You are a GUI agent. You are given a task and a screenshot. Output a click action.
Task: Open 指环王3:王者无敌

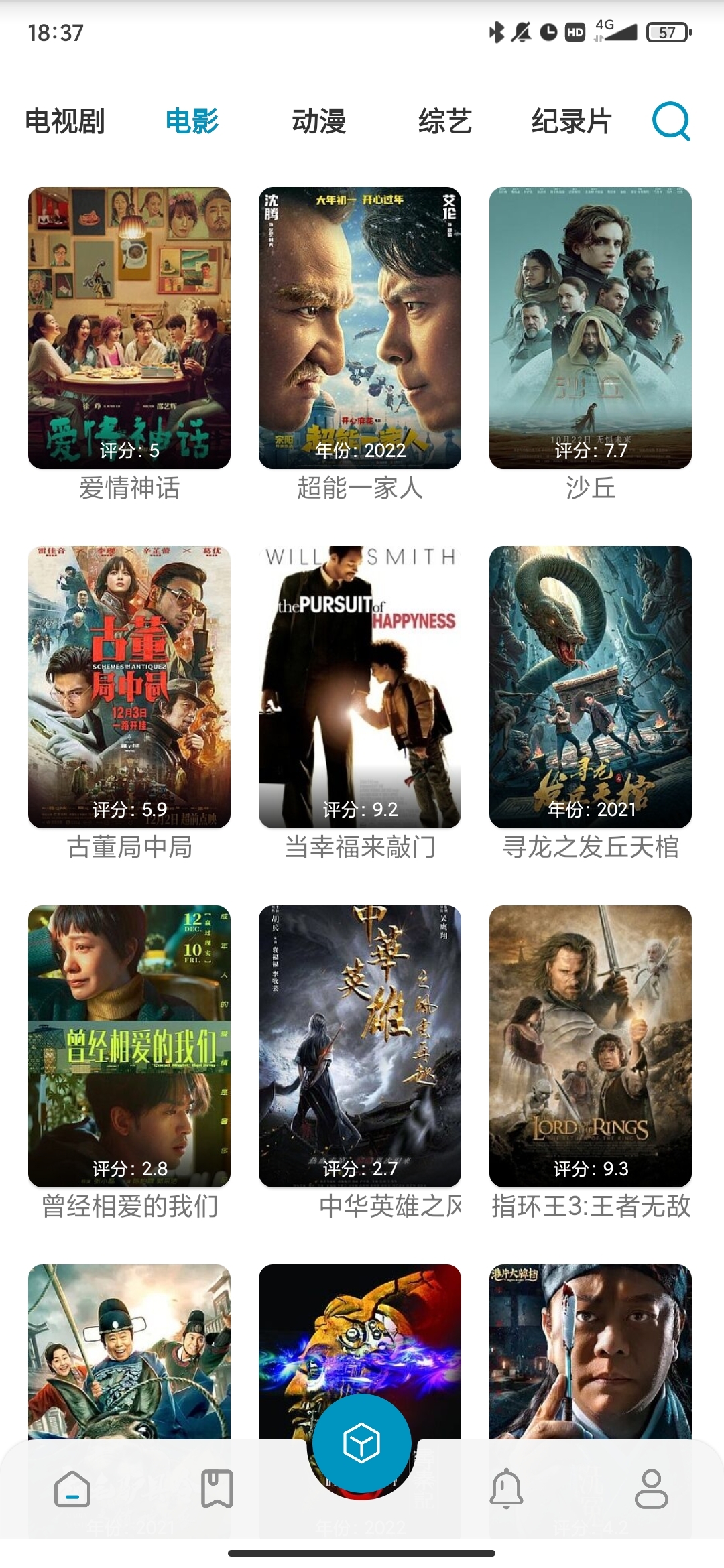[591, 1046]
